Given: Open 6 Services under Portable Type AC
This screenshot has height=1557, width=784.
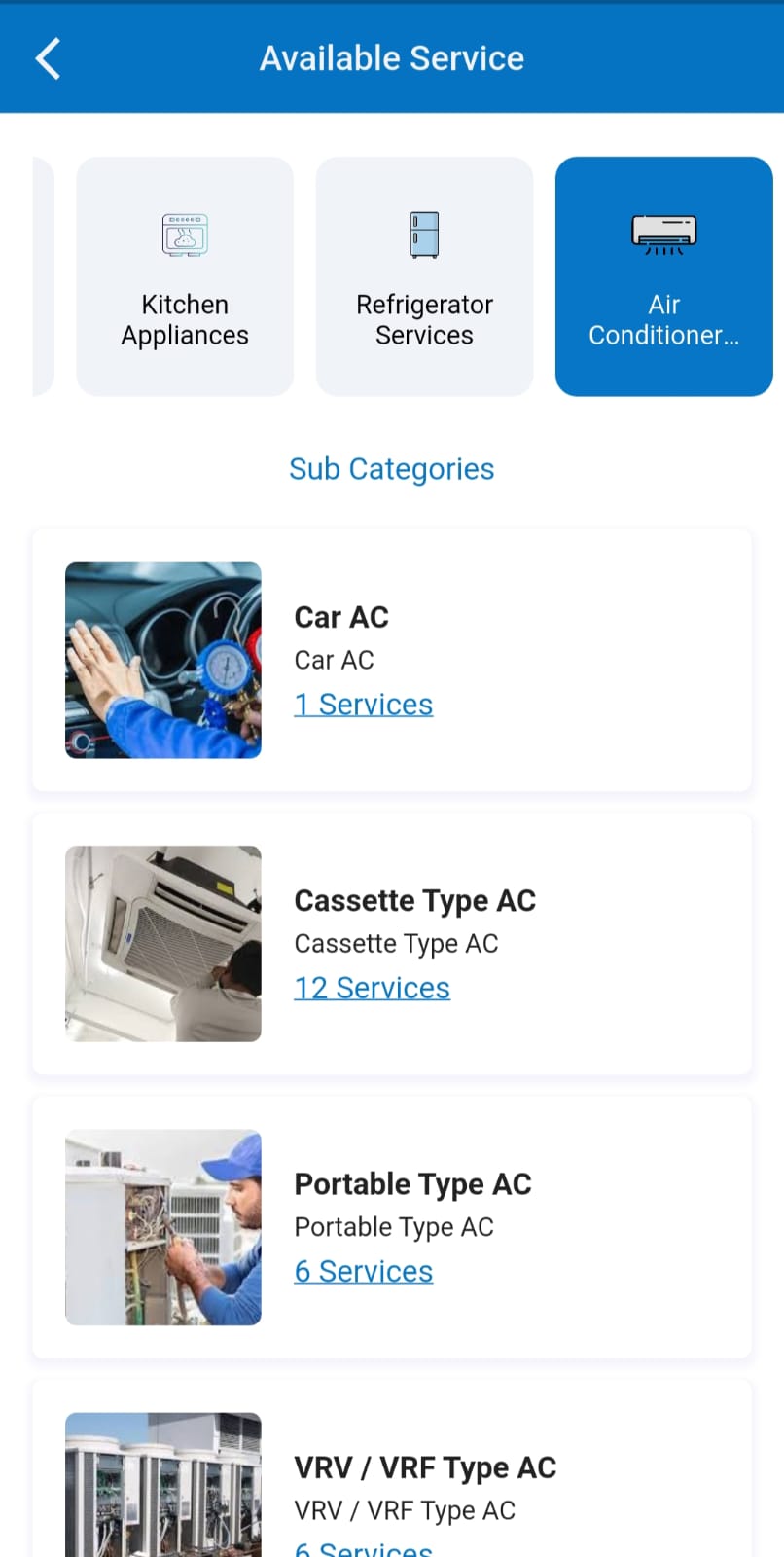Looking at the screenshot, I should [x=363, y=1270].
